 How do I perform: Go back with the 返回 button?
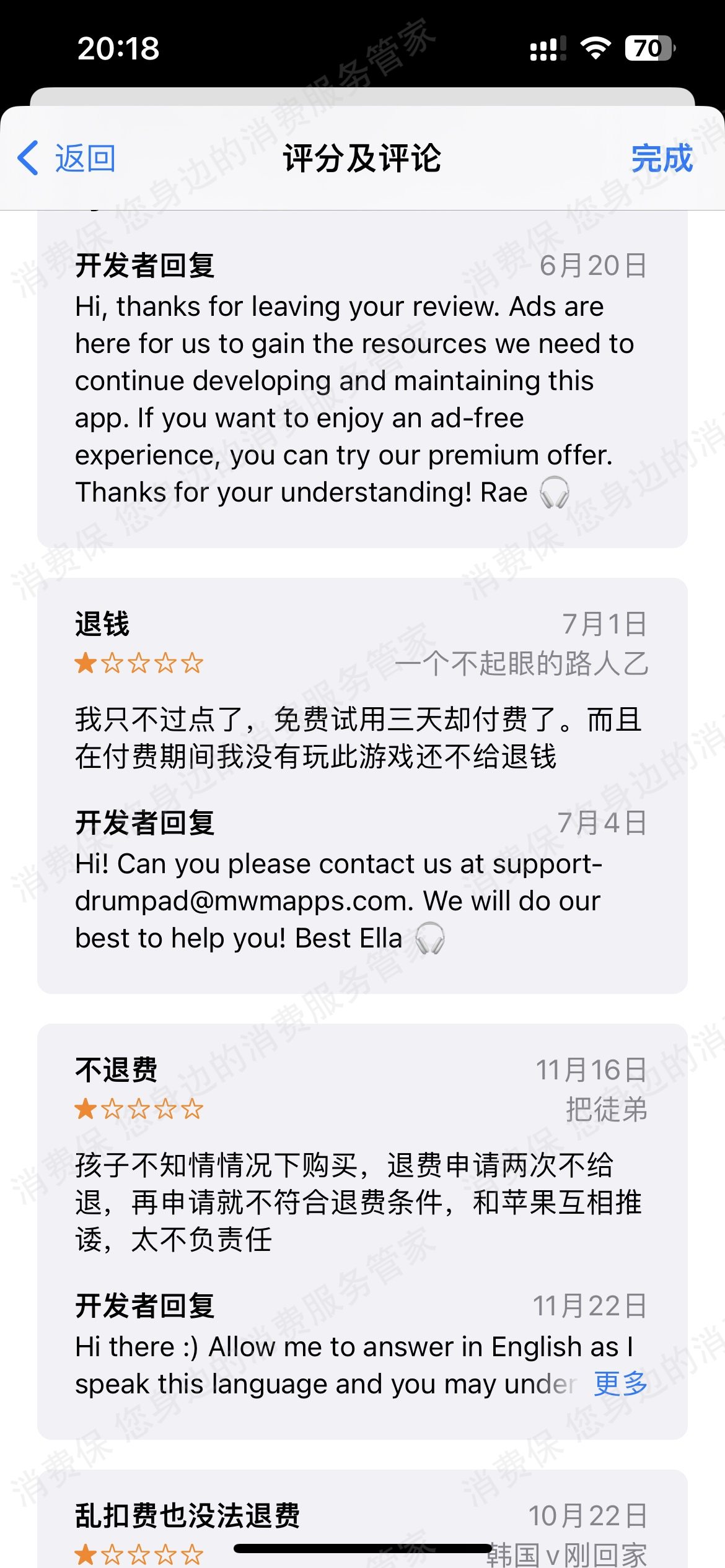coord(67,159)
